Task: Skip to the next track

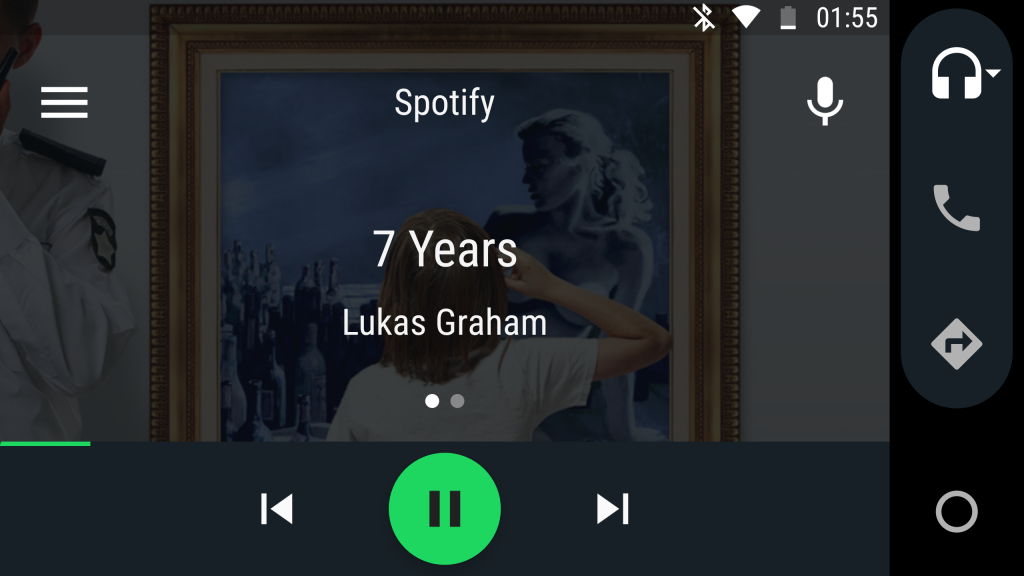Action: [612, 509]
